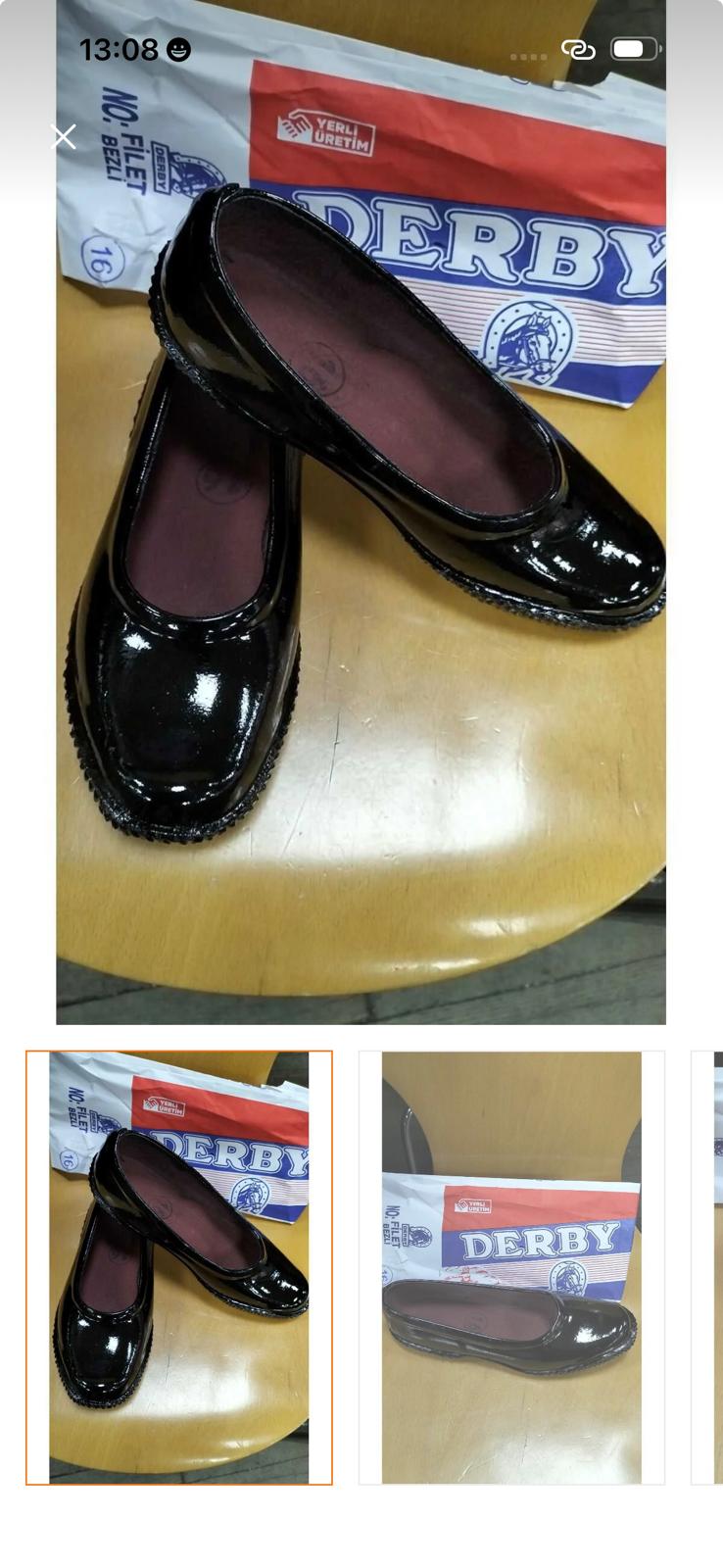
Task: Close the full-screen image viewer
Action: click(64, 137)
